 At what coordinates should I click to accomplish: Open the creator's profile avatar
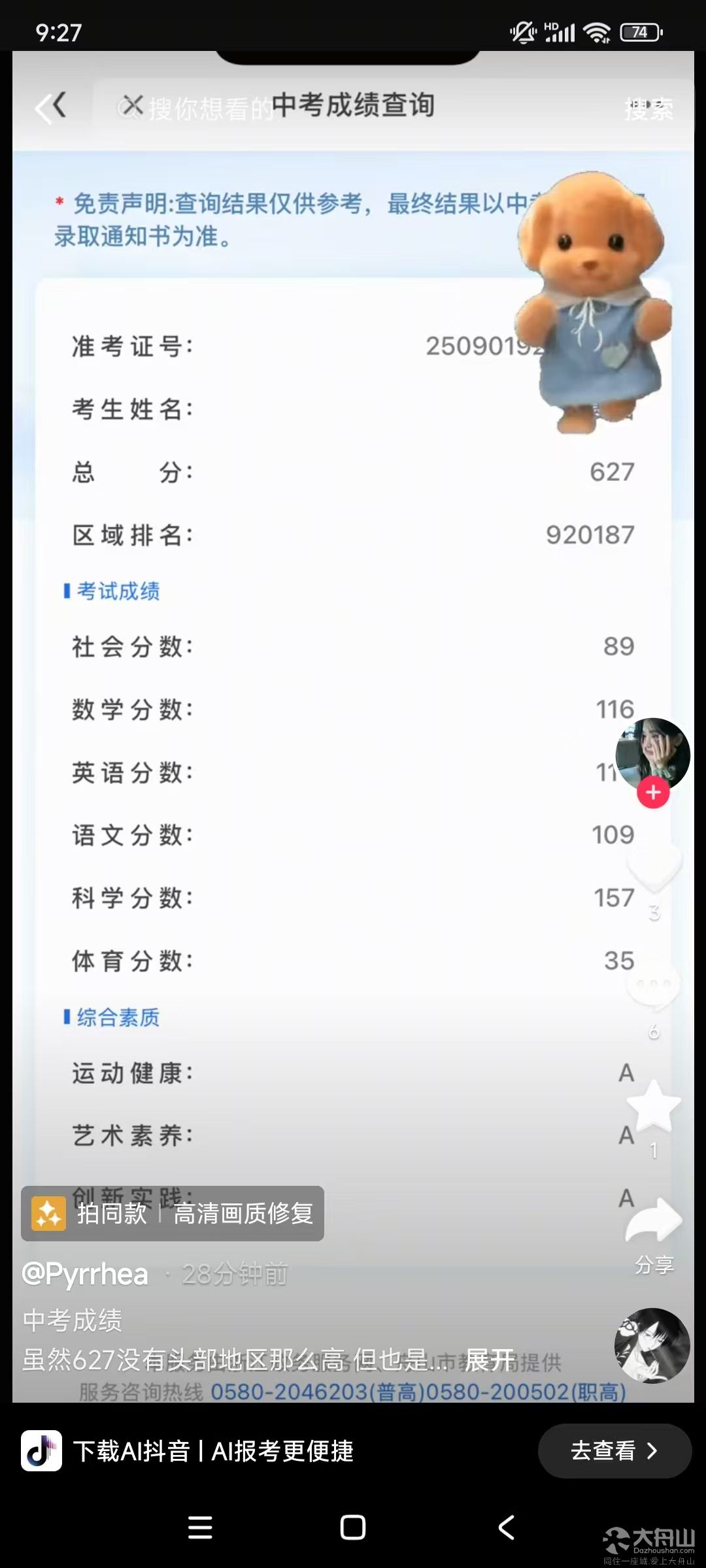click(652, 755)
